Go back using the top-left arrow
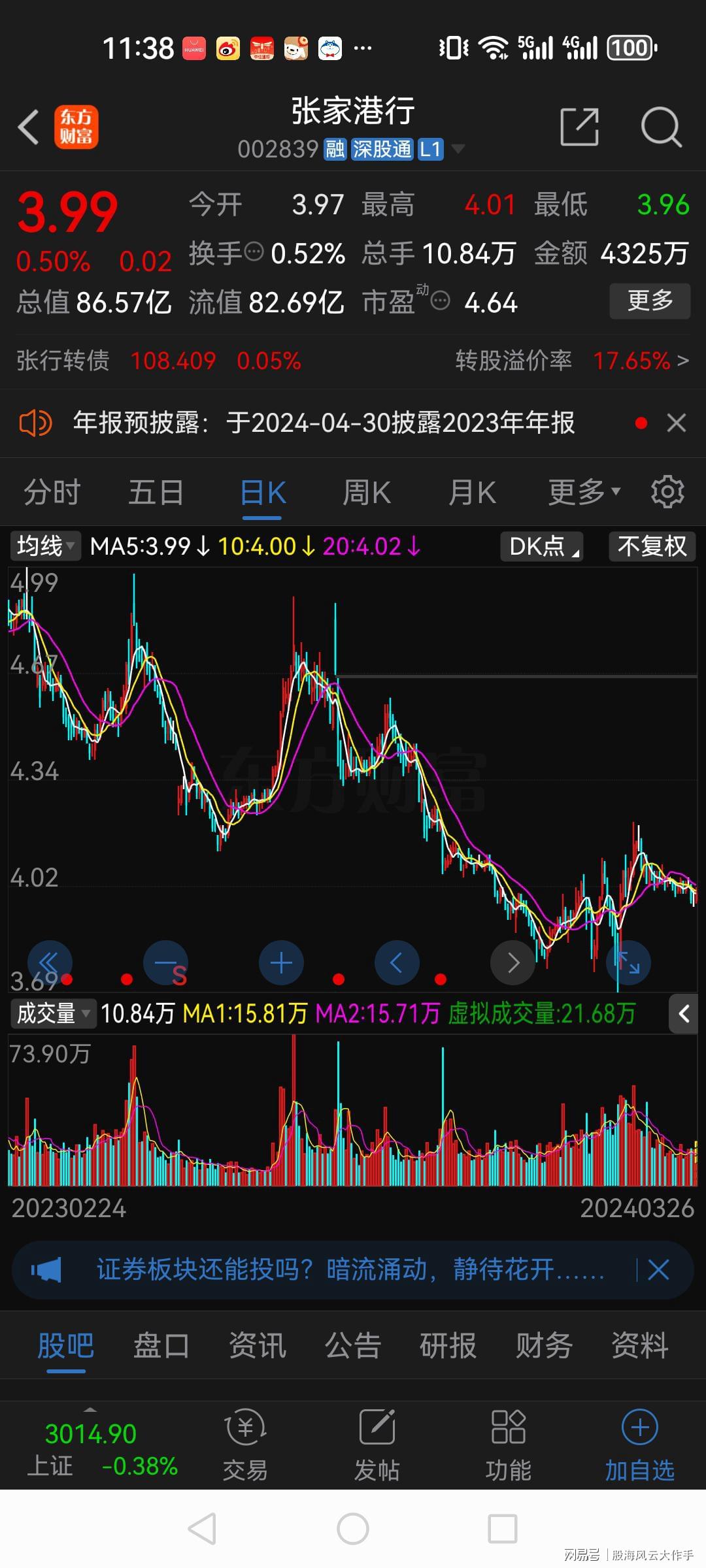 coord(29,127)
